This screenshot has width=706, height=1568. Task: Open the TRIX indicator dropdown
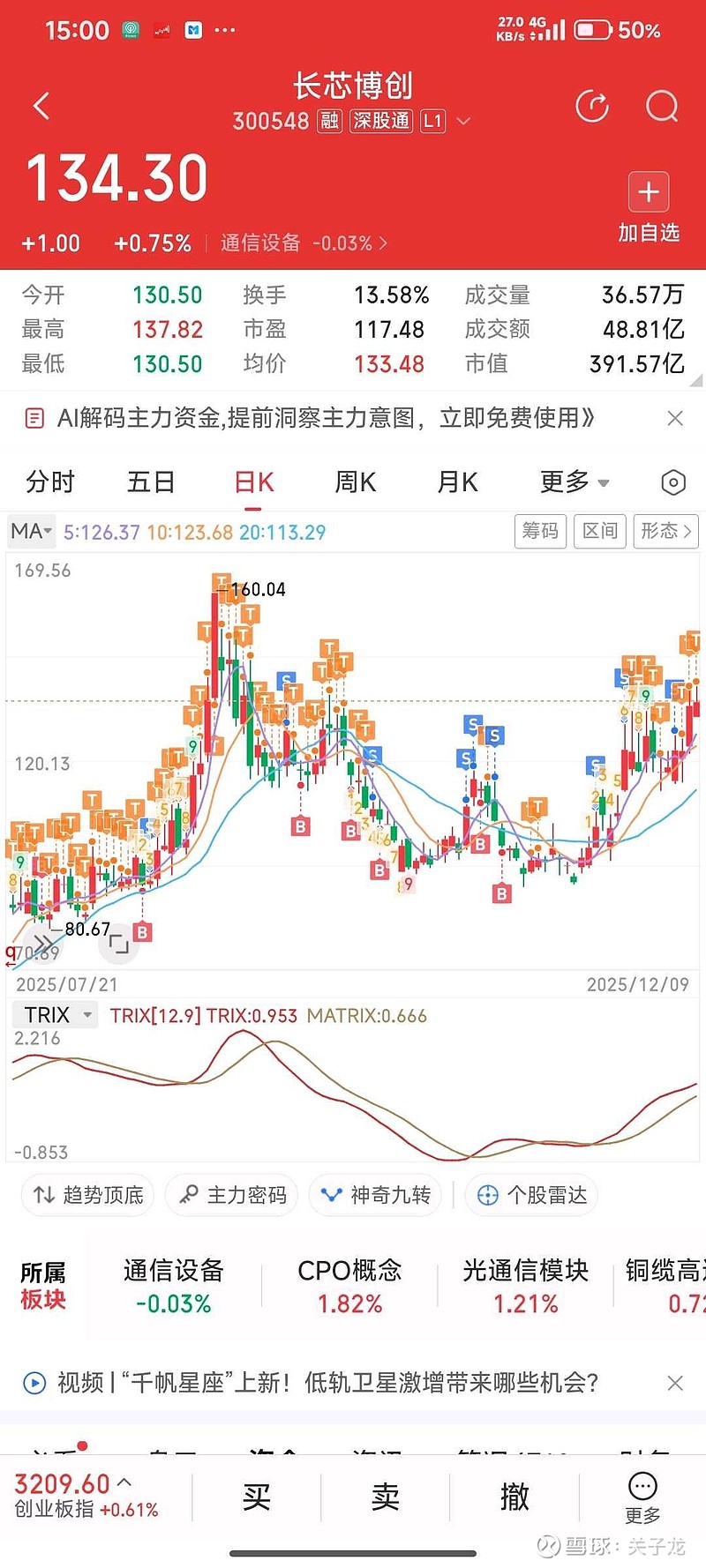click(x=55, y=1015)
